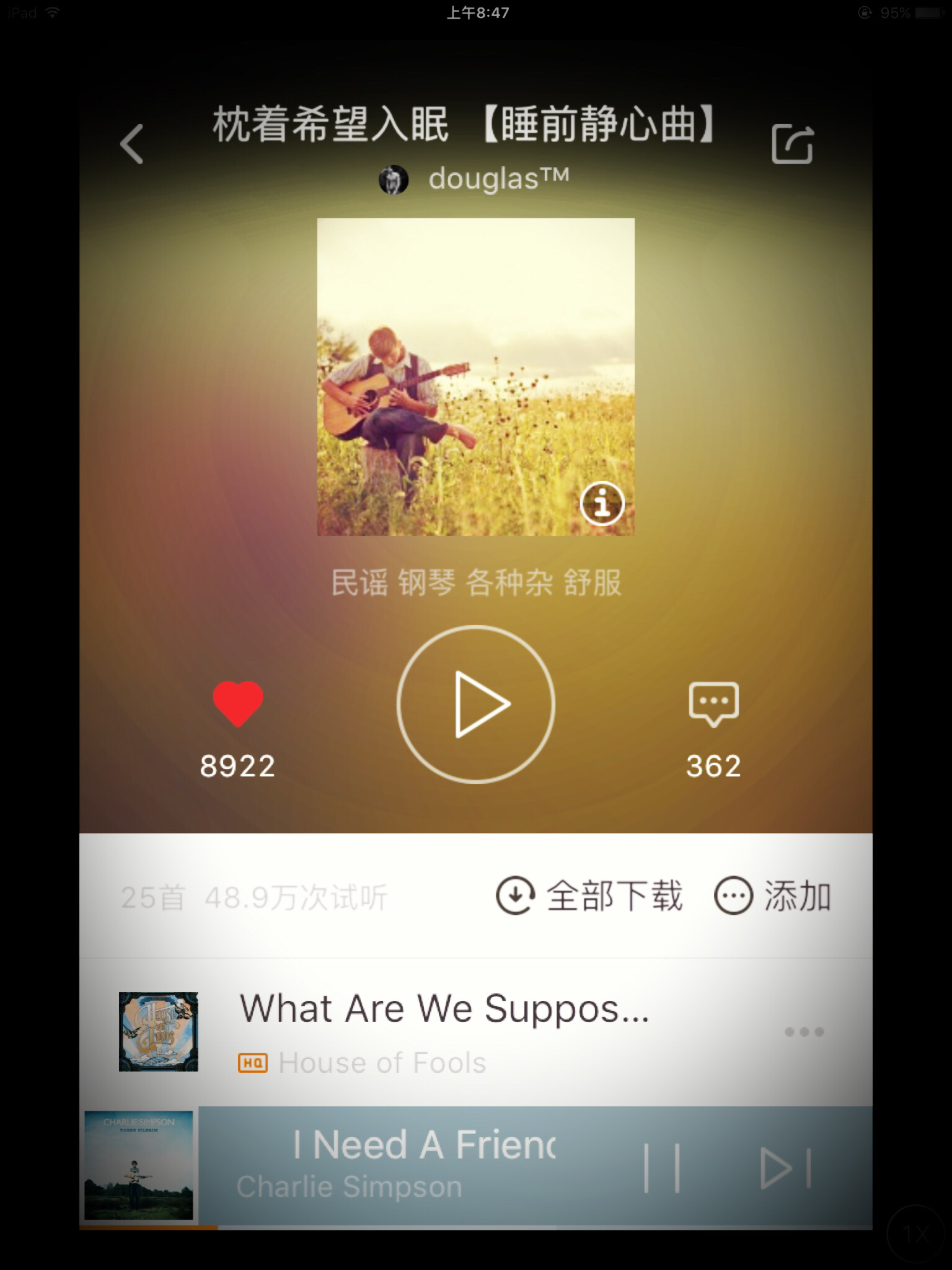This screenshot has height=1270, width=952.
Task: Play What Are We Suppos... by House of Fools
Action: coord(443,1031)
